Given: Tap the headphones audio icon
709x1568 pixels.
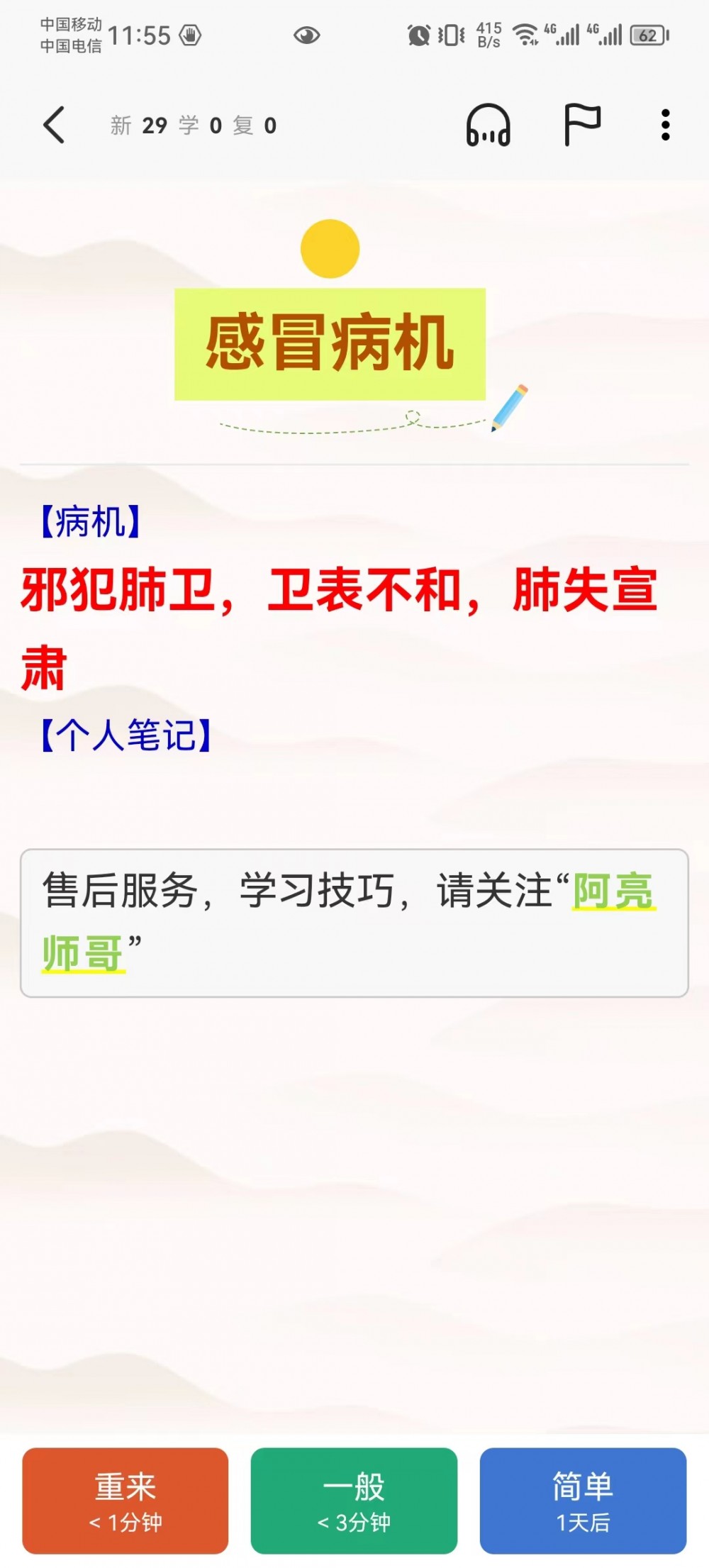Looking at the screenshot, I should (x=488, y=126).
